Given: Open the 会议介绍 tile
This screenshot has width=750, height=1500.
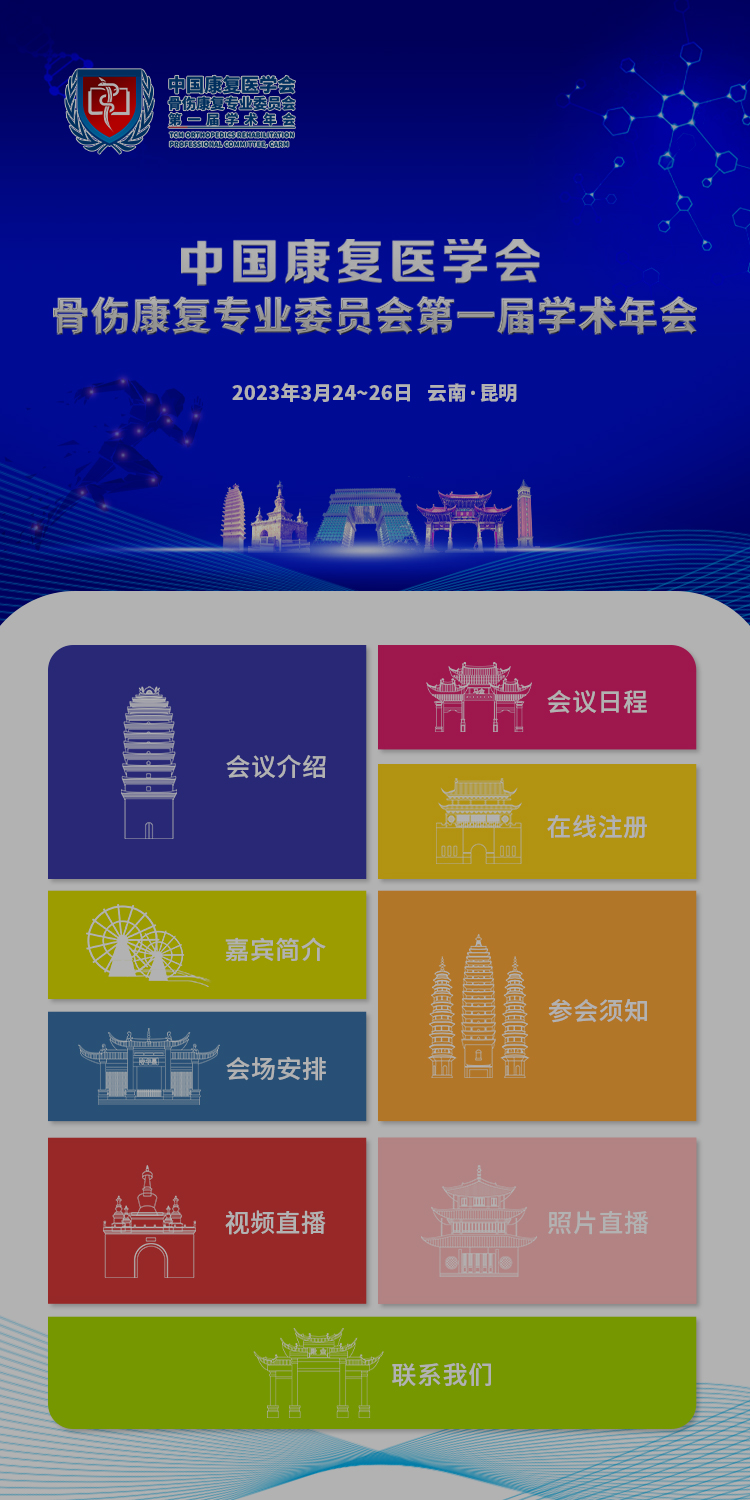Looking at the screenshot, I should pyautogui.click(x=207, y=762).
